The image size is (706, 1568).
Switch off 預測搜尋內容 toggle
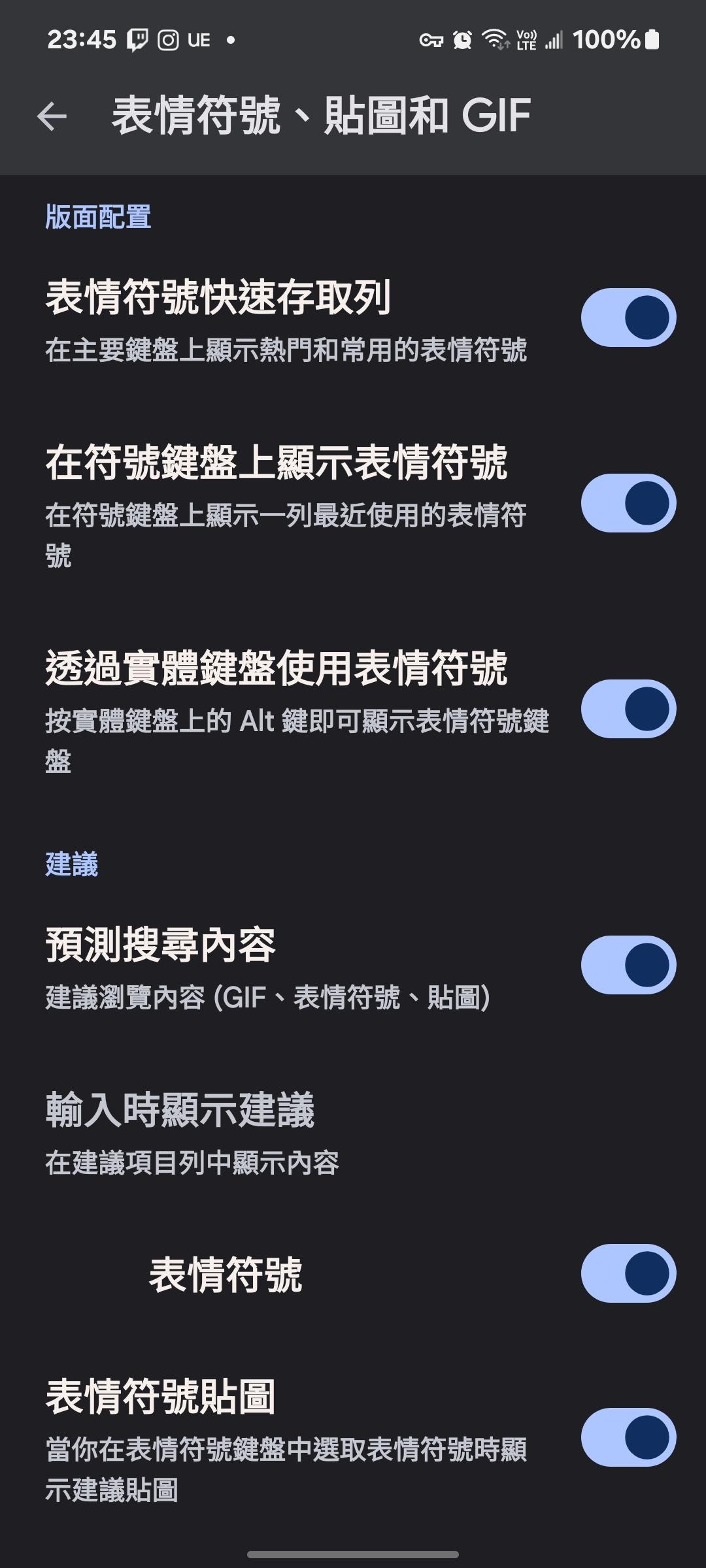coord(628,965)
